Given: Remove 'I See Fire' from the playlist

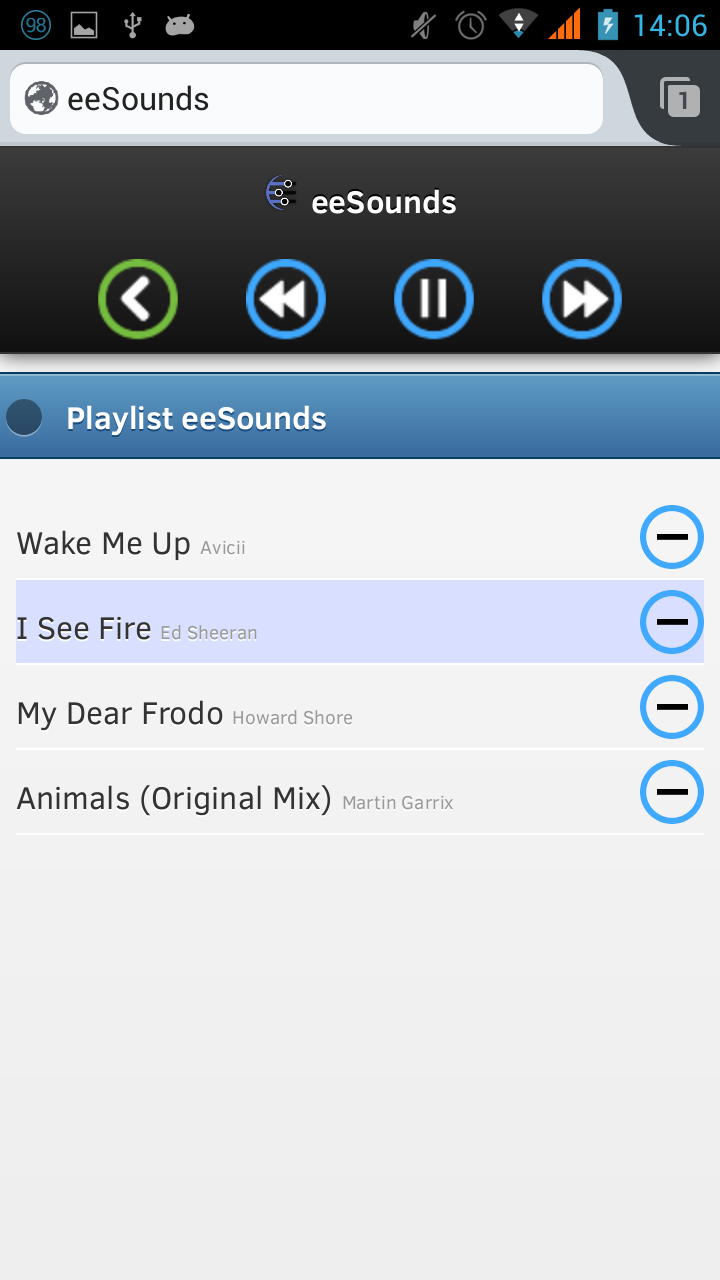Looking at the screenshot, I should (x=672, y=622).
